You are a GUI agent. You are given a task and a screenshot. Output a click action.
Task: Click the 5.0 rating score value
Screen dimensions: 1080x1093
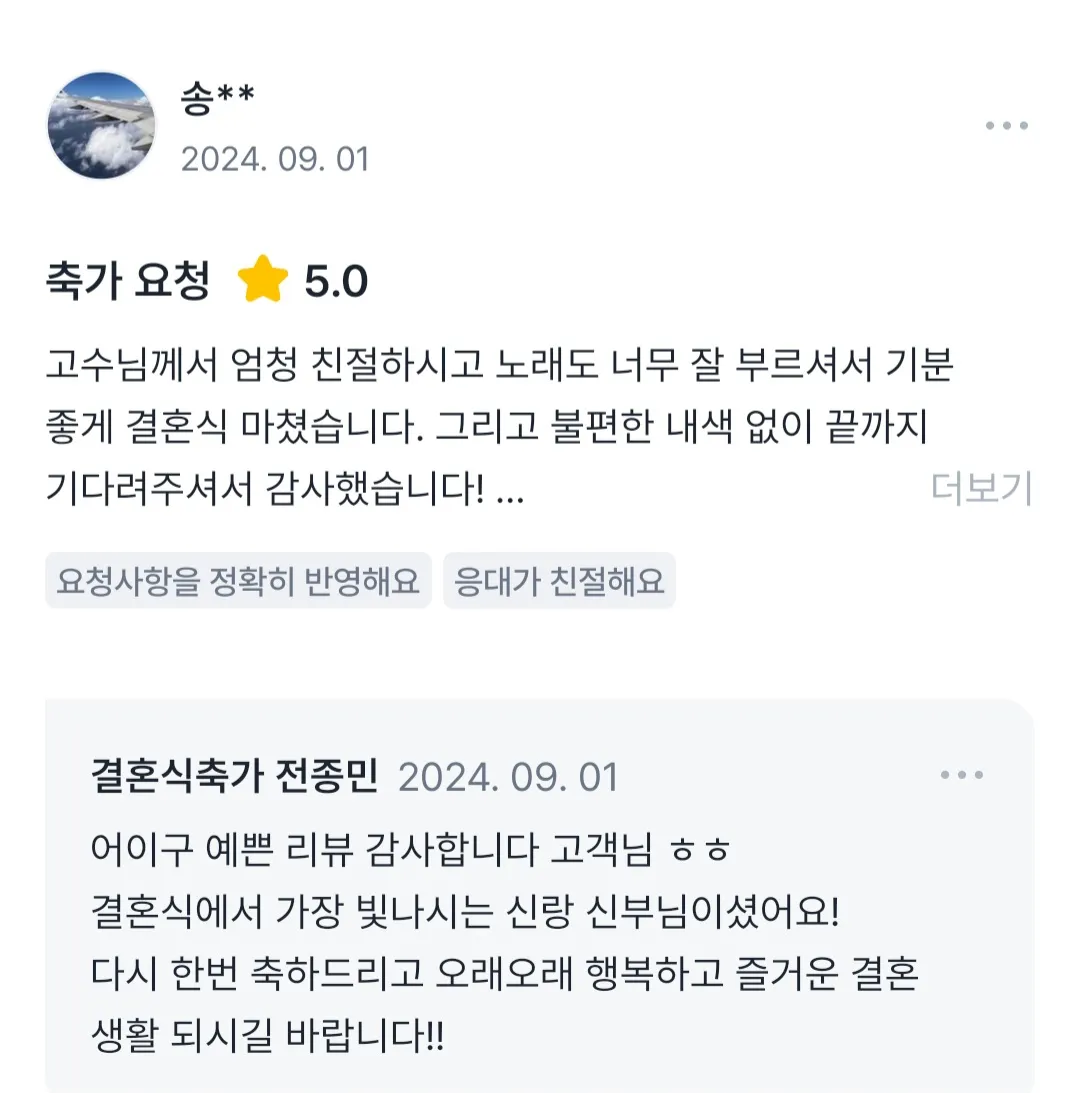click(333, 282)
